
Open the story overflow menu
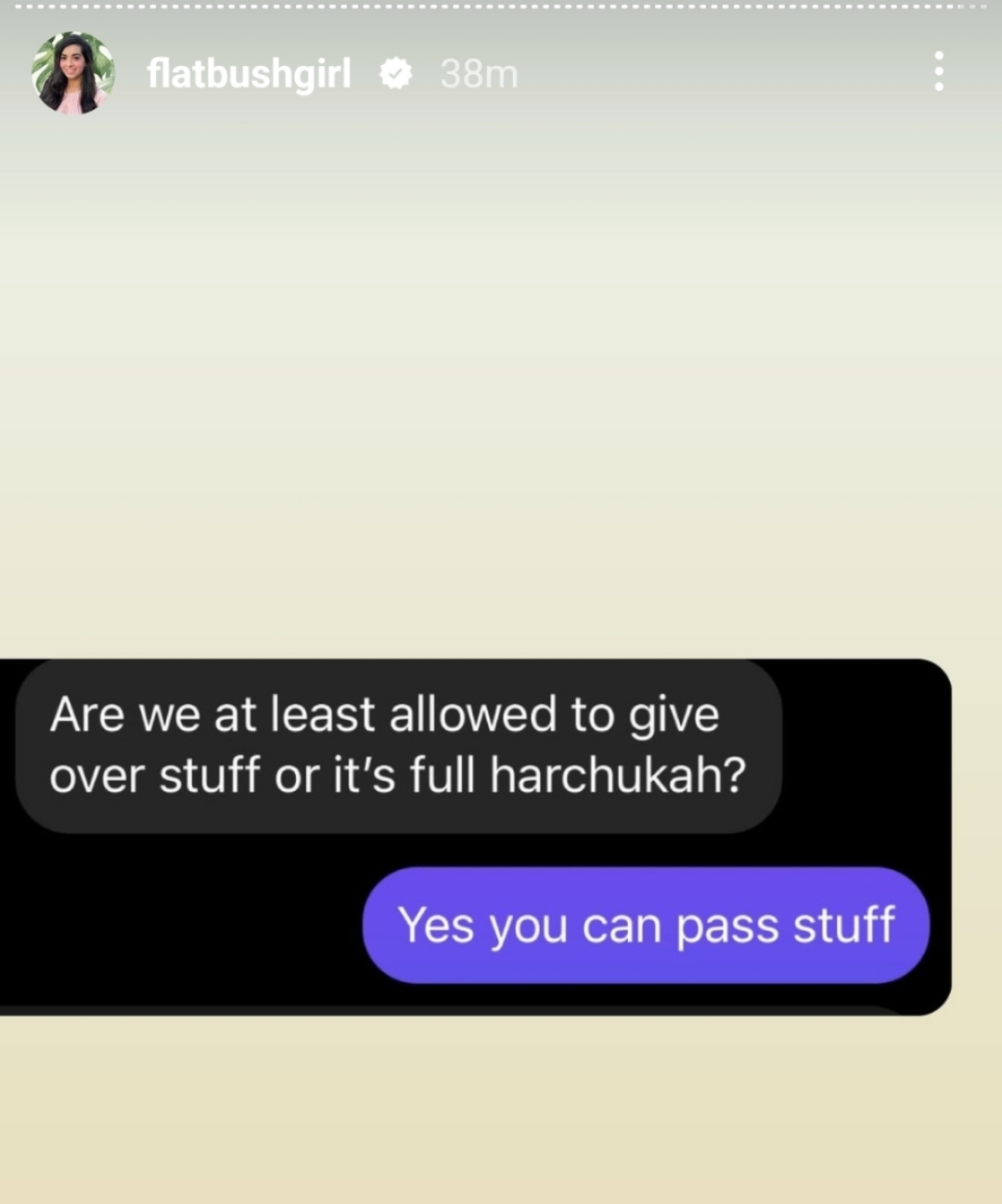coord(939,71)
